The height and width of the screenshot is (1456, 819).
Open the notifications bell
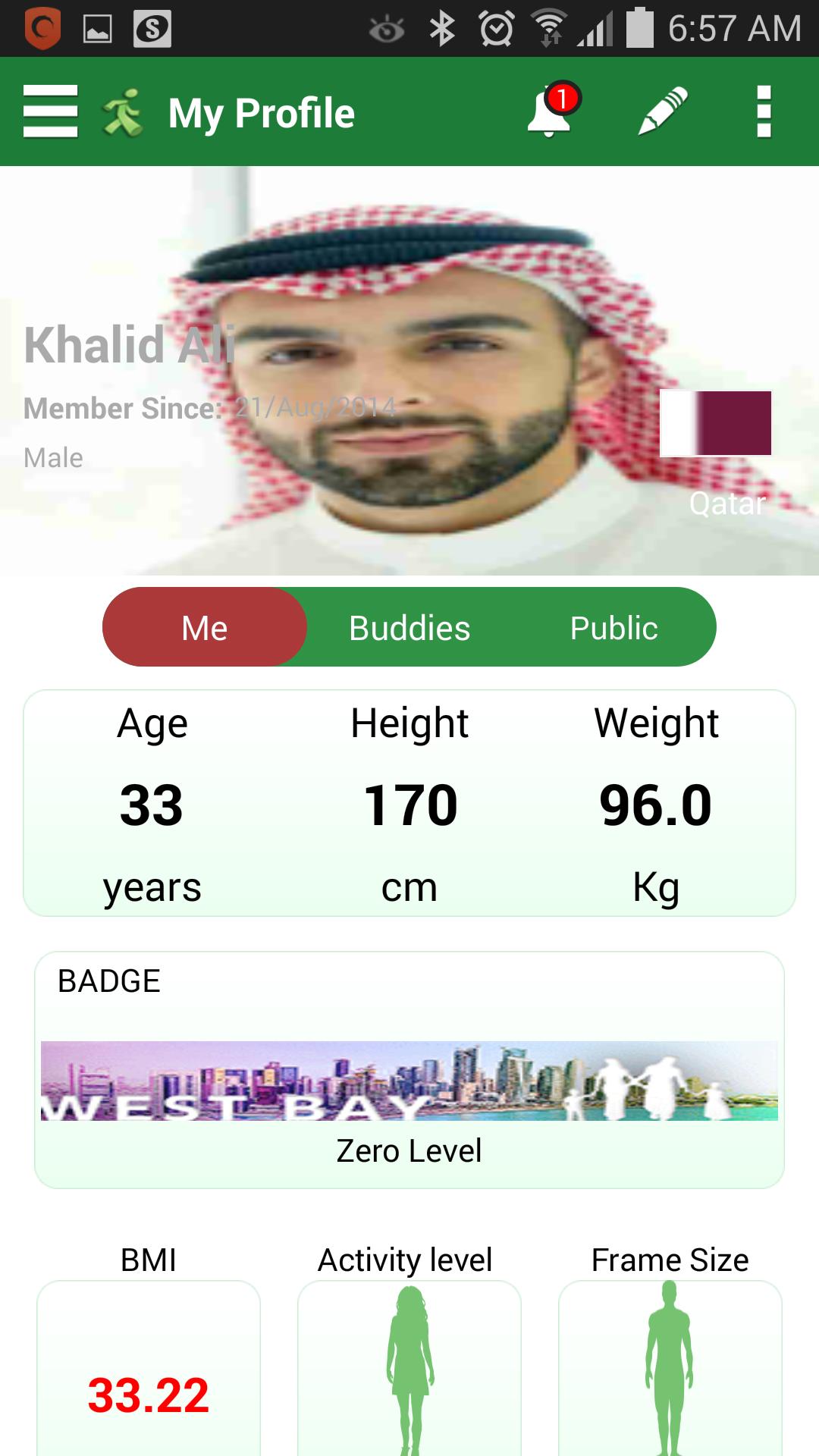(x=551, y=111)
